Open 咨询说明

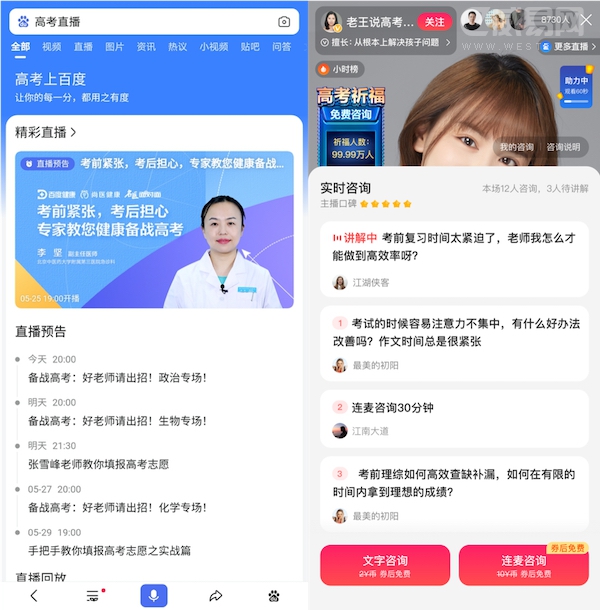(563, 147)
